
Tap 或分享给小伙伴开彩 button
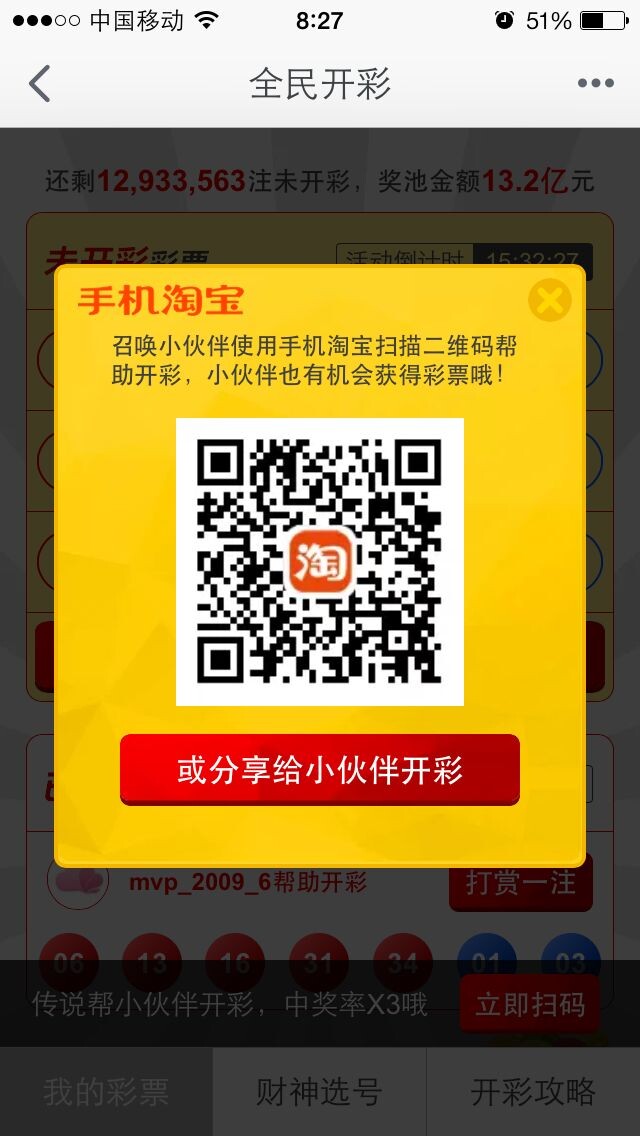[320, 769]
